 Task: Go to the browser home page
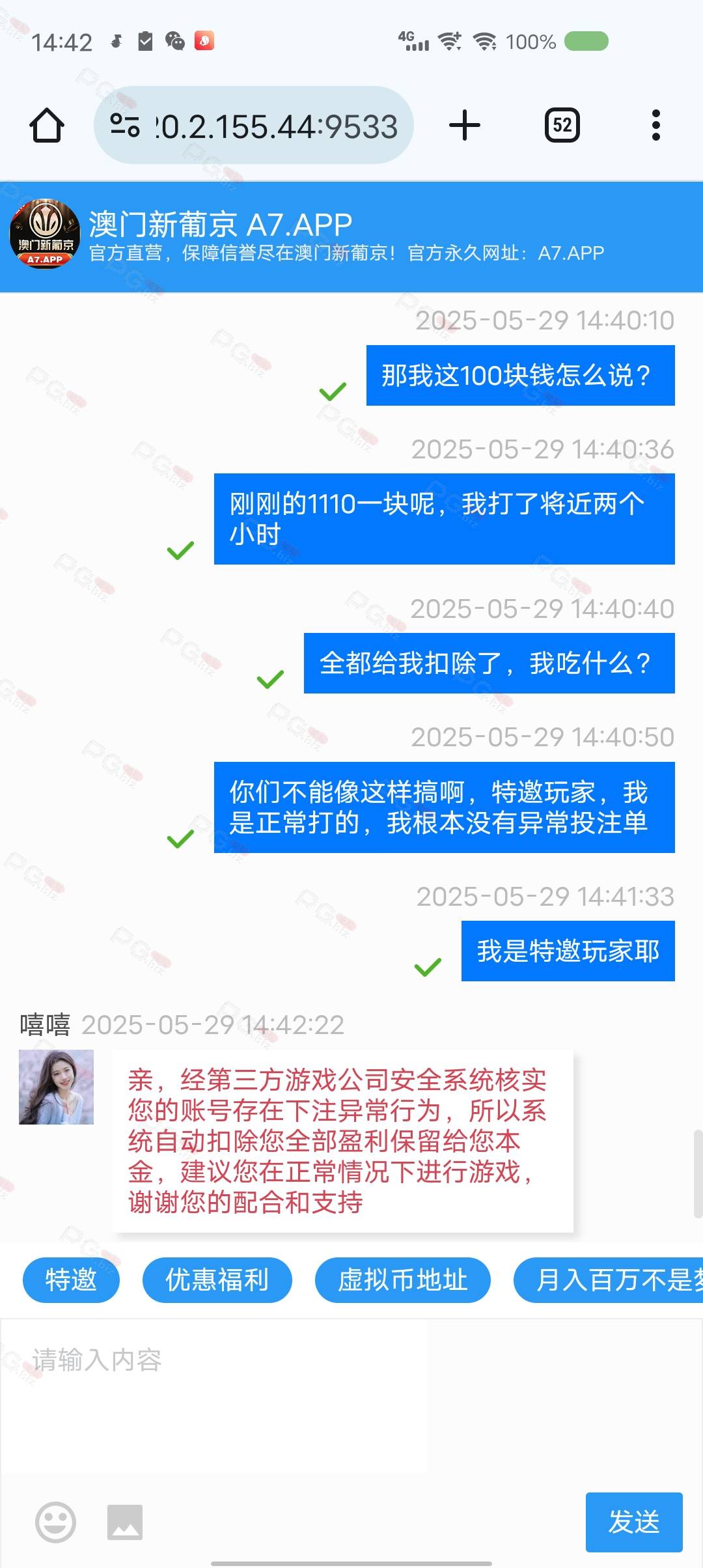pyautogui.click(x=47, y=125)
